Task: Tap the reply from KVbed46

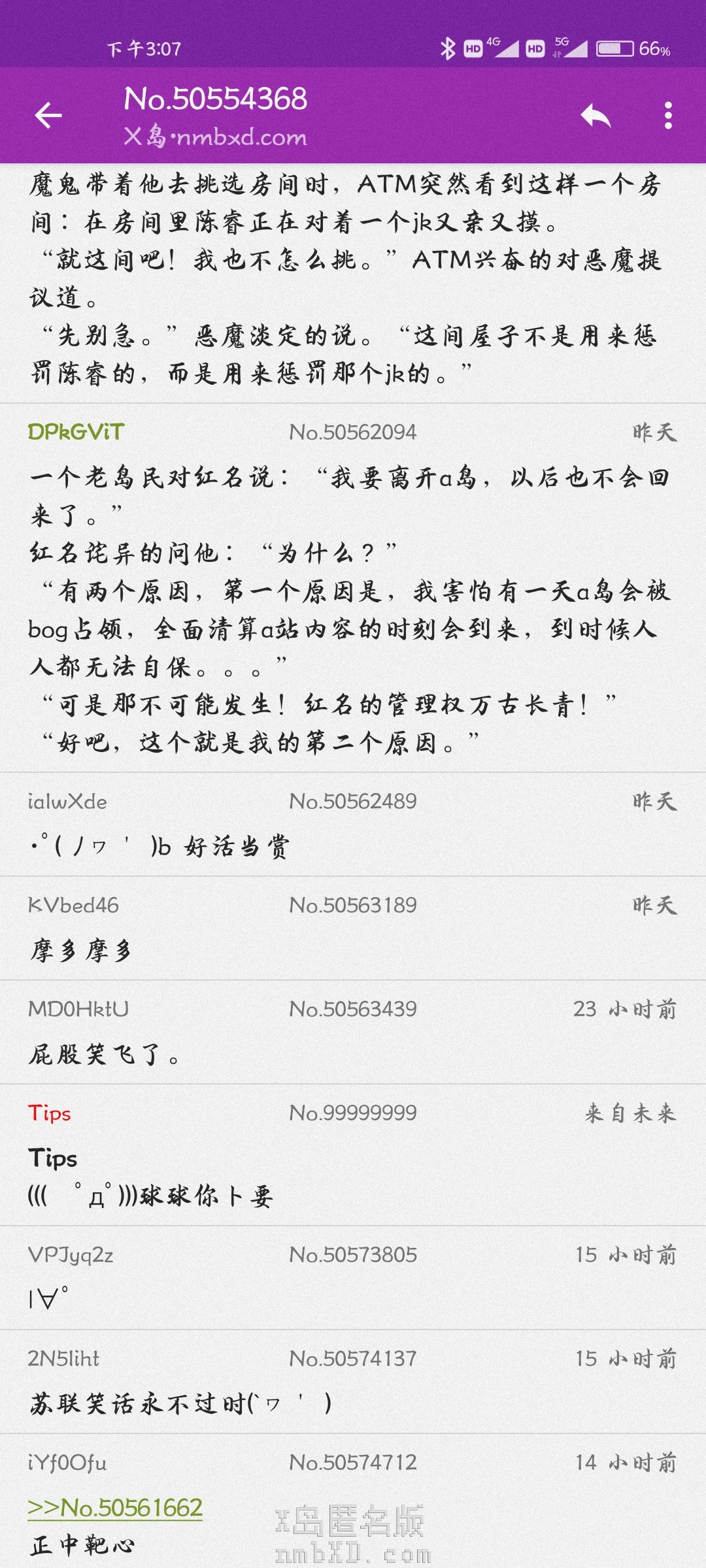Action: tap(353, 928)
